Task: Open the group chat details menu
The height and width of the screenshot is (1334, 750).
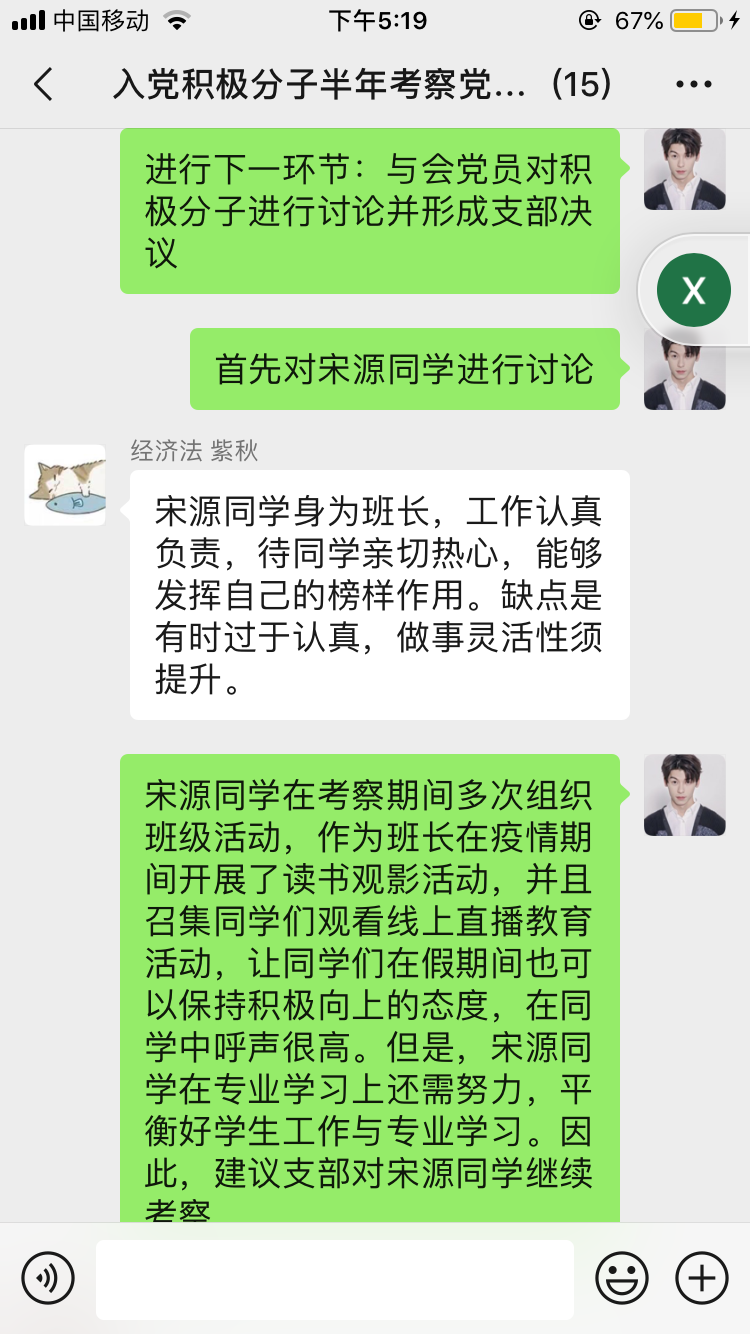Action: [694, 85]
